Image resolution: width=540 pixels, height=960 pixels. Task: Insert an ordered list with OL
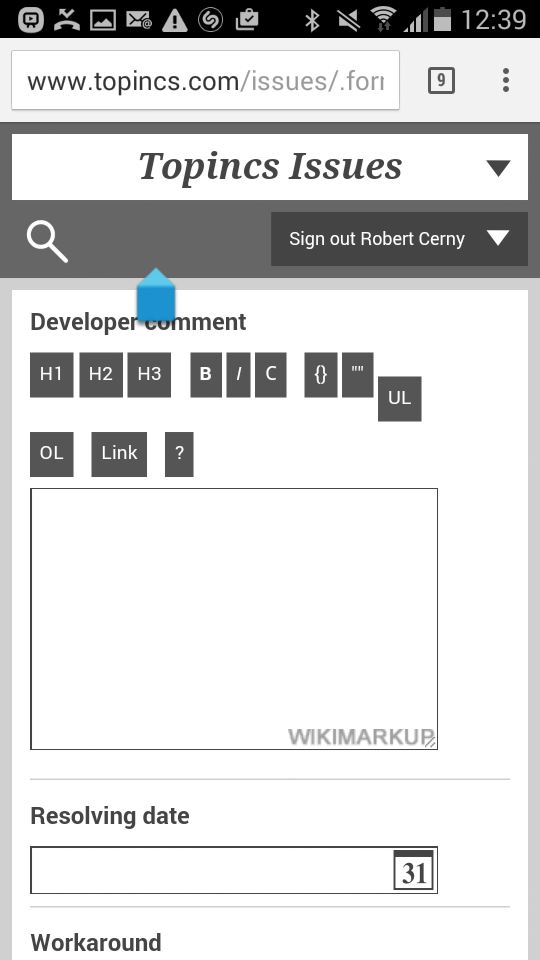51,454
